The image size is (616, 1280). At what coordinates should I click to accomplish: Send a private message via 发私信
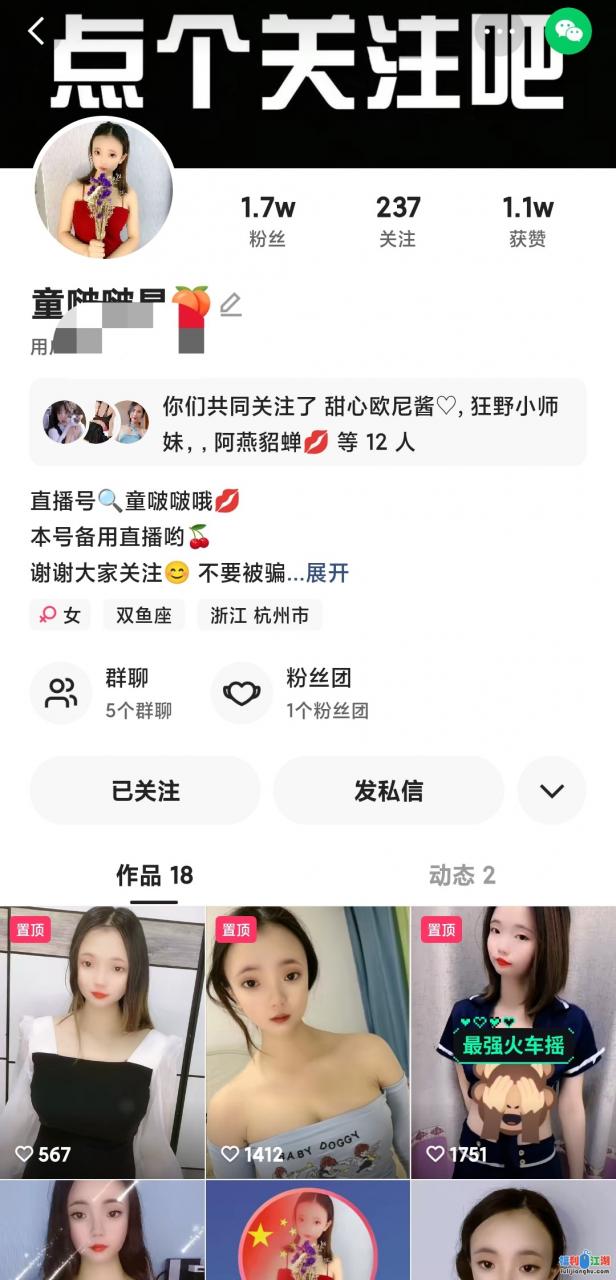pyautogui.click(x=388, y=790)
